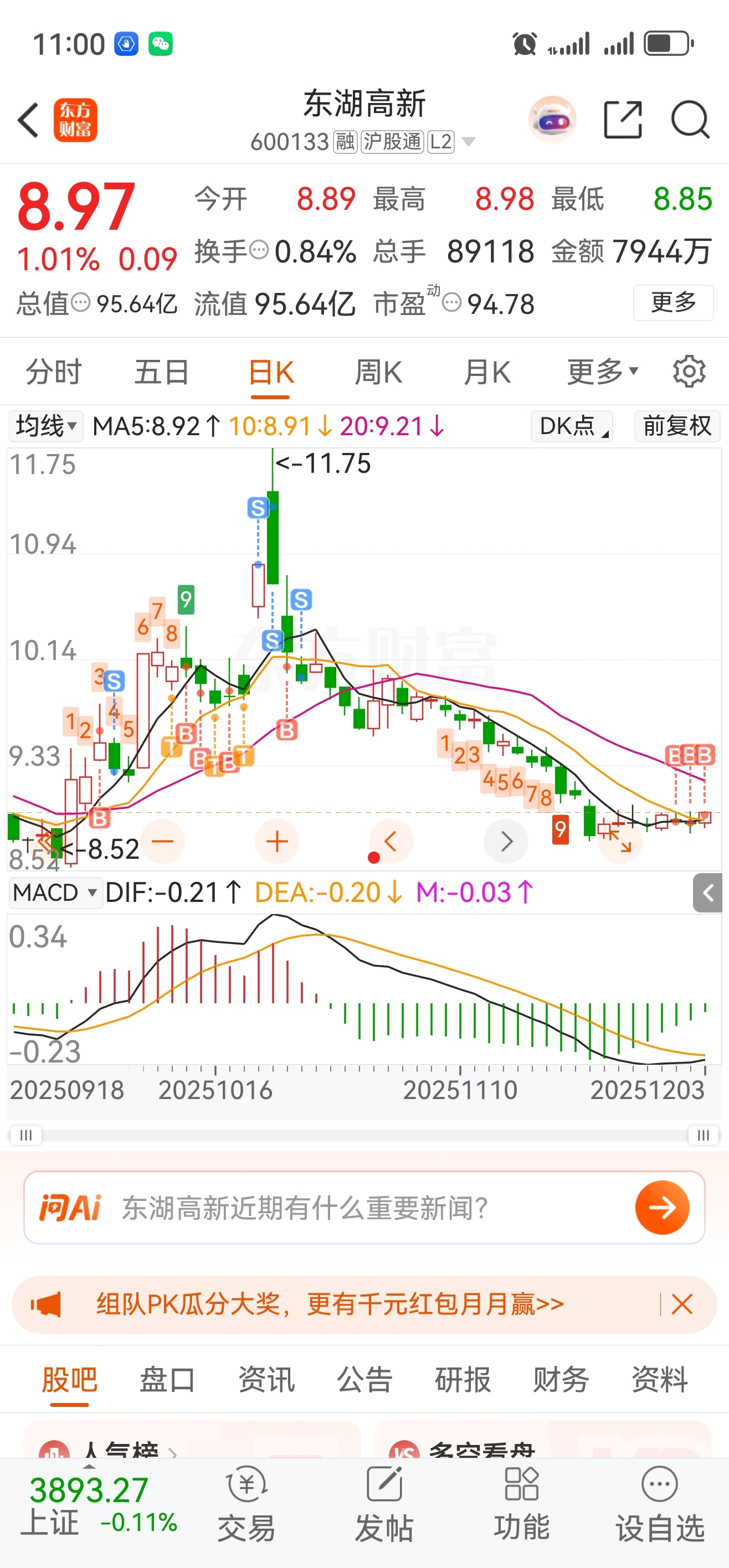Expand the MACD indicator dropdown
This screenshot has height=1568, width=729.
coord(55,893)
